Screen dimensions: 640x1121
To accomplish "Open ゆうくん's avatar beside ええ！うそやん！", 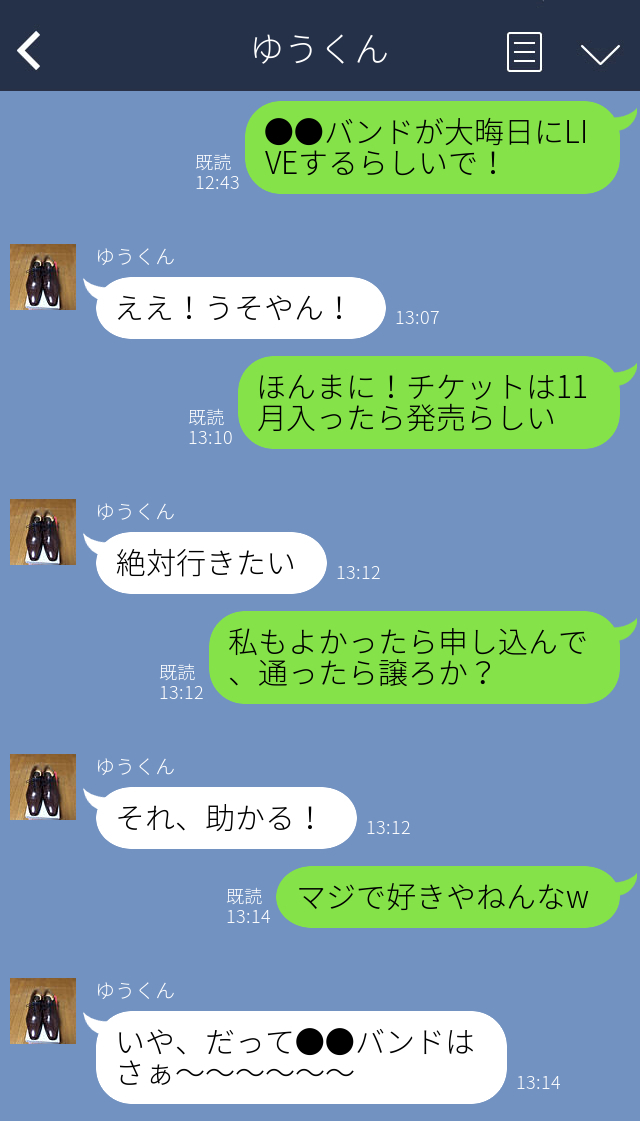I will click(x=43, y=277).
